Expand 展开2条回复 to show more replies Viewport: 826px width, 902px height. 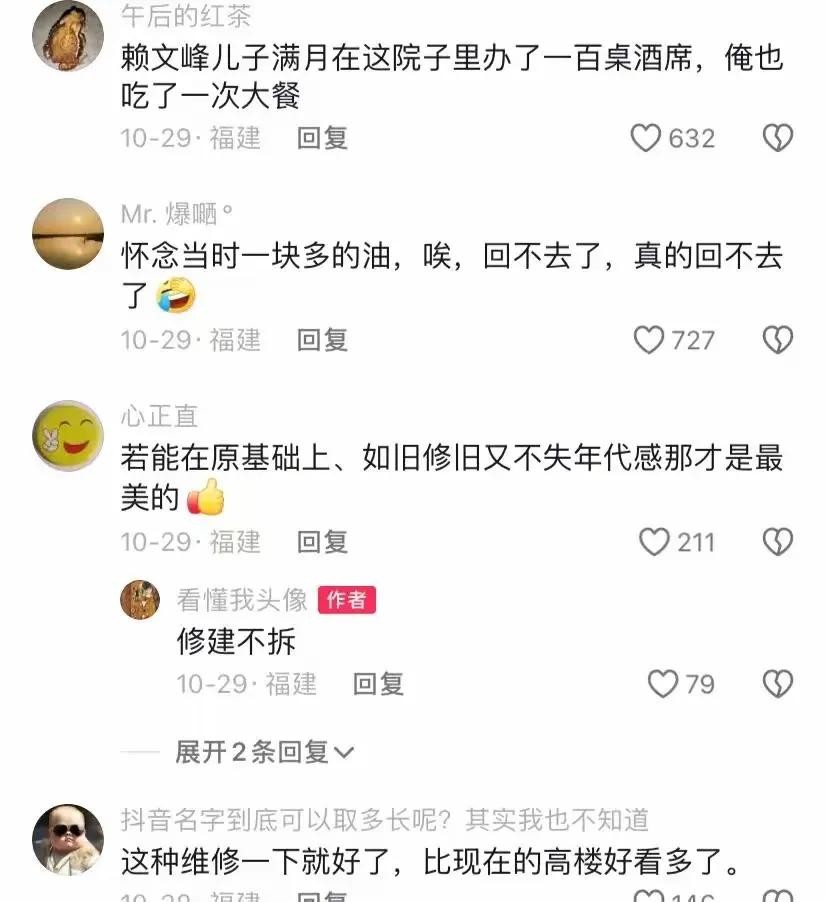point(264,752)
